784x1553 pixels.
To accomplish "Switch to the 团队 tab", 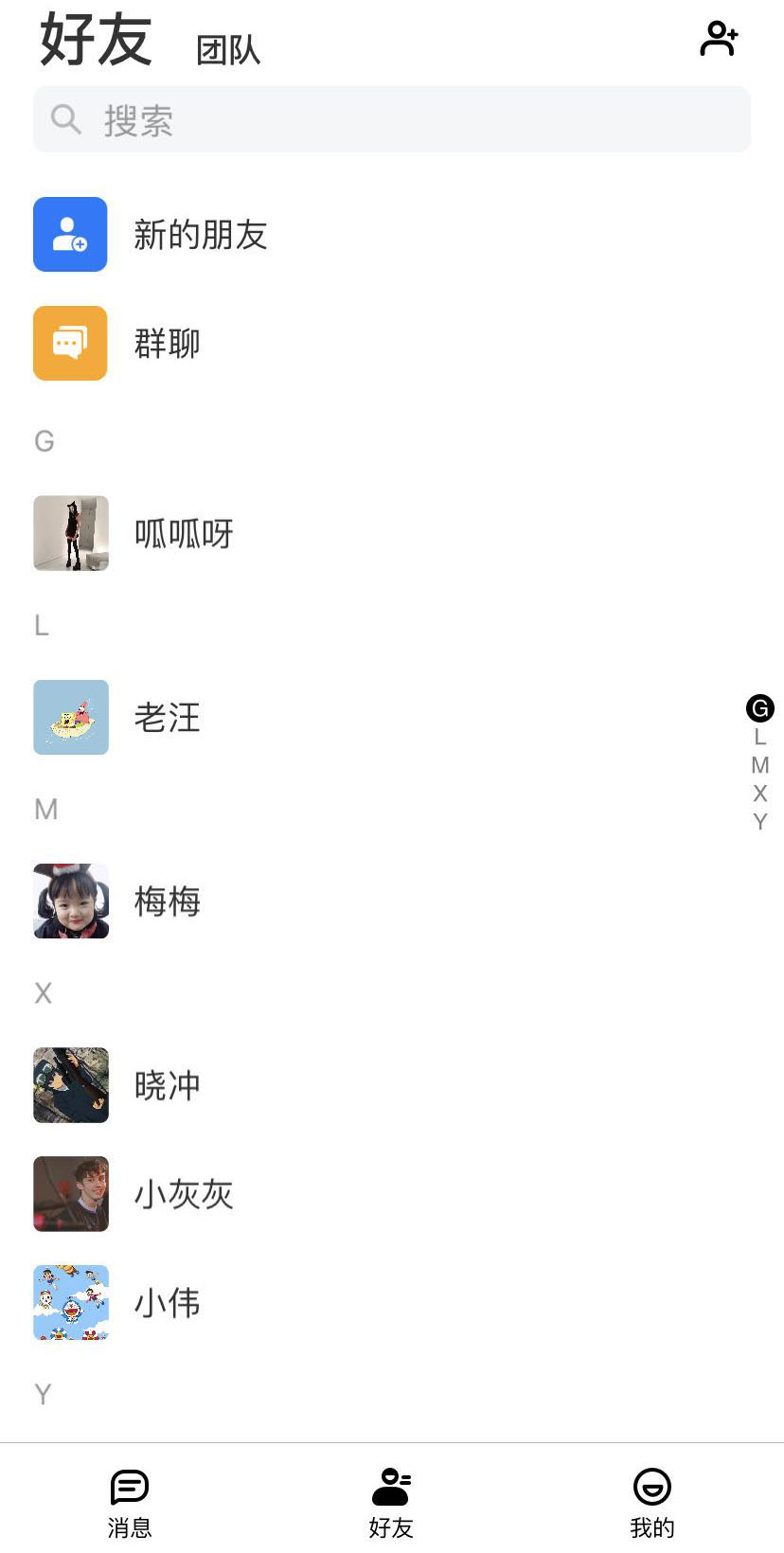I will pos(228,50).
